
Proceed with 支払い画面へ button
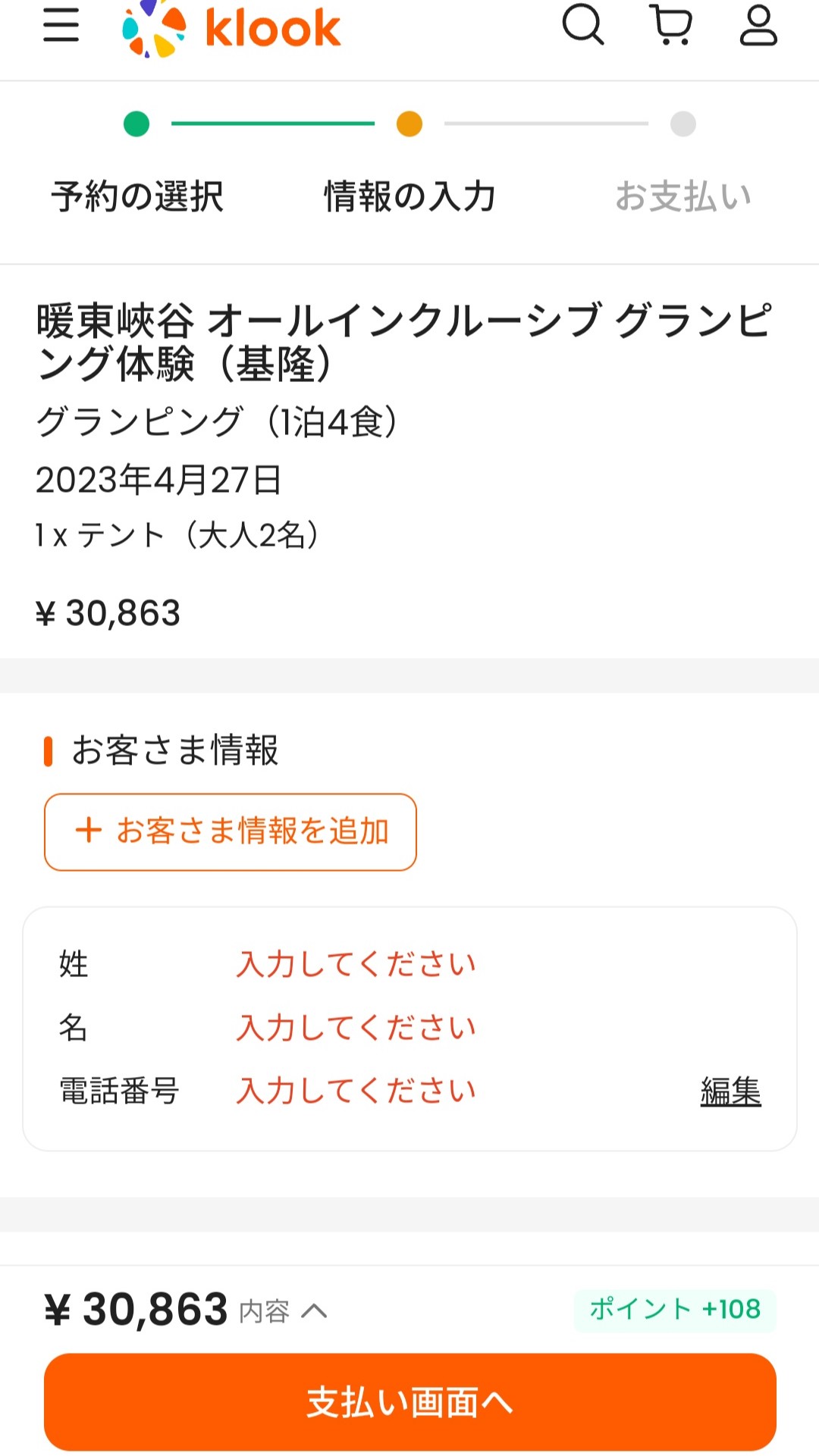(409, 1401)
